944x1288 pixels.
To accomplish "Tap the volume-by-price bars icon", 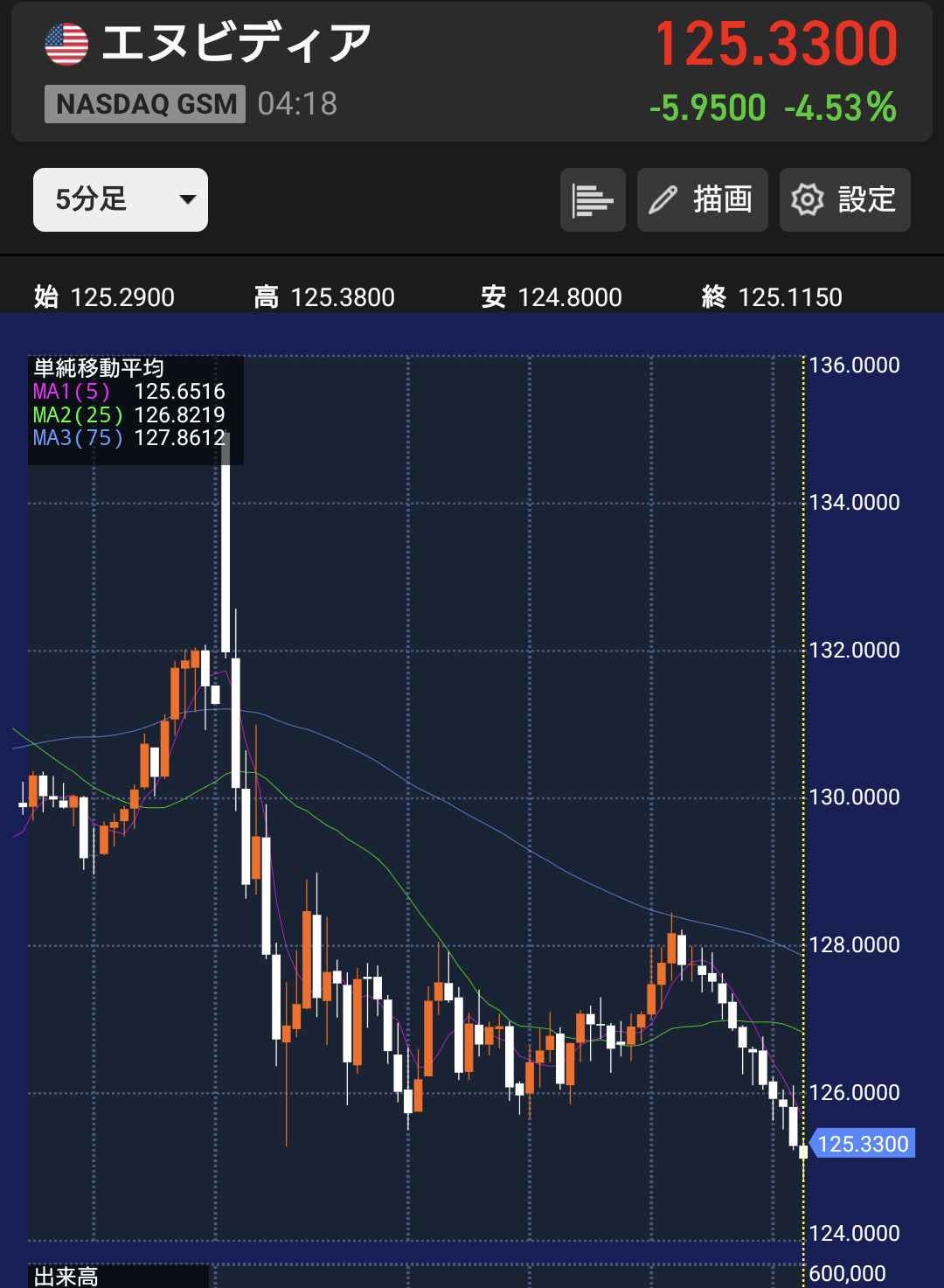I will (x=593, y=199).
